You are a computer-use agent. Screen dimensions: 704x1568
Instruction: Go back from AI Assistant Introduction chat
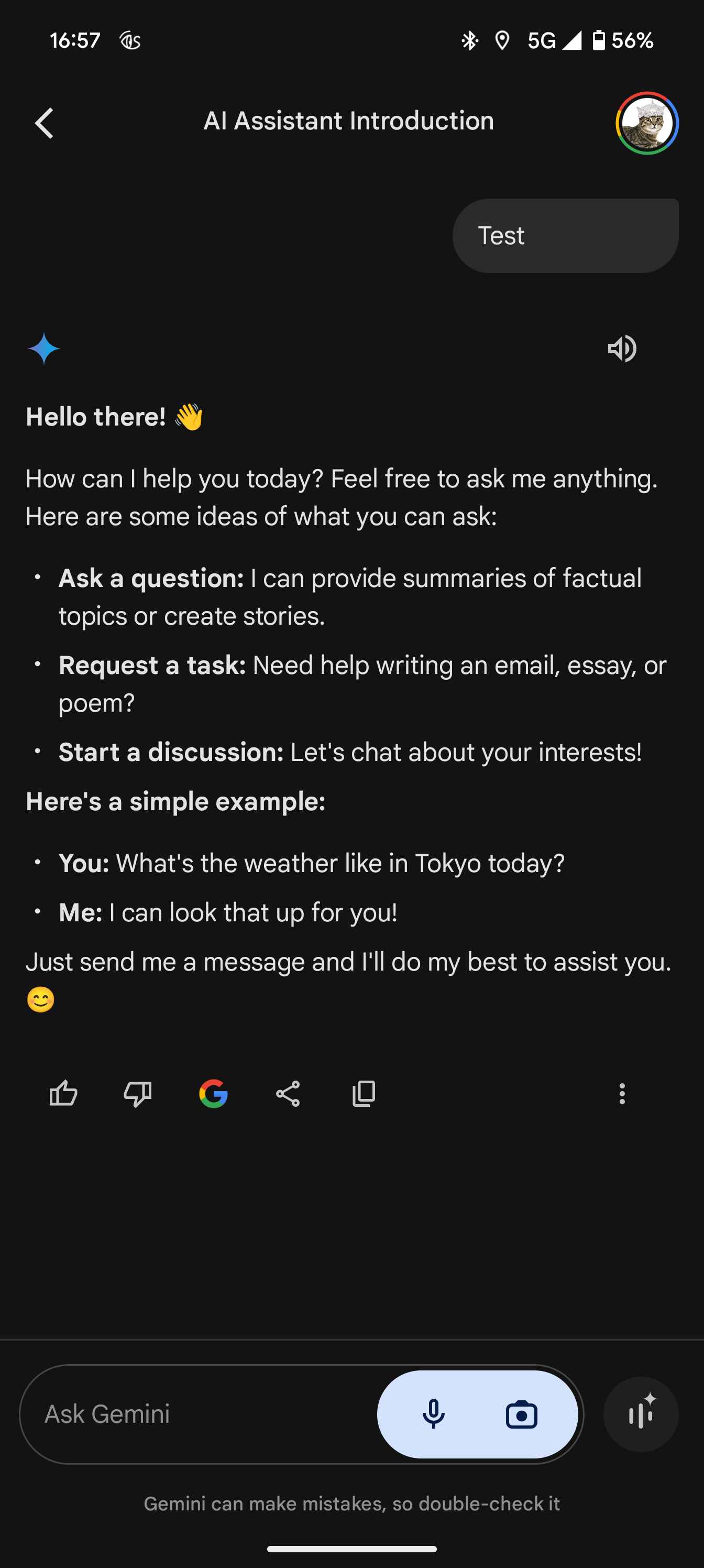coord(44,124)
